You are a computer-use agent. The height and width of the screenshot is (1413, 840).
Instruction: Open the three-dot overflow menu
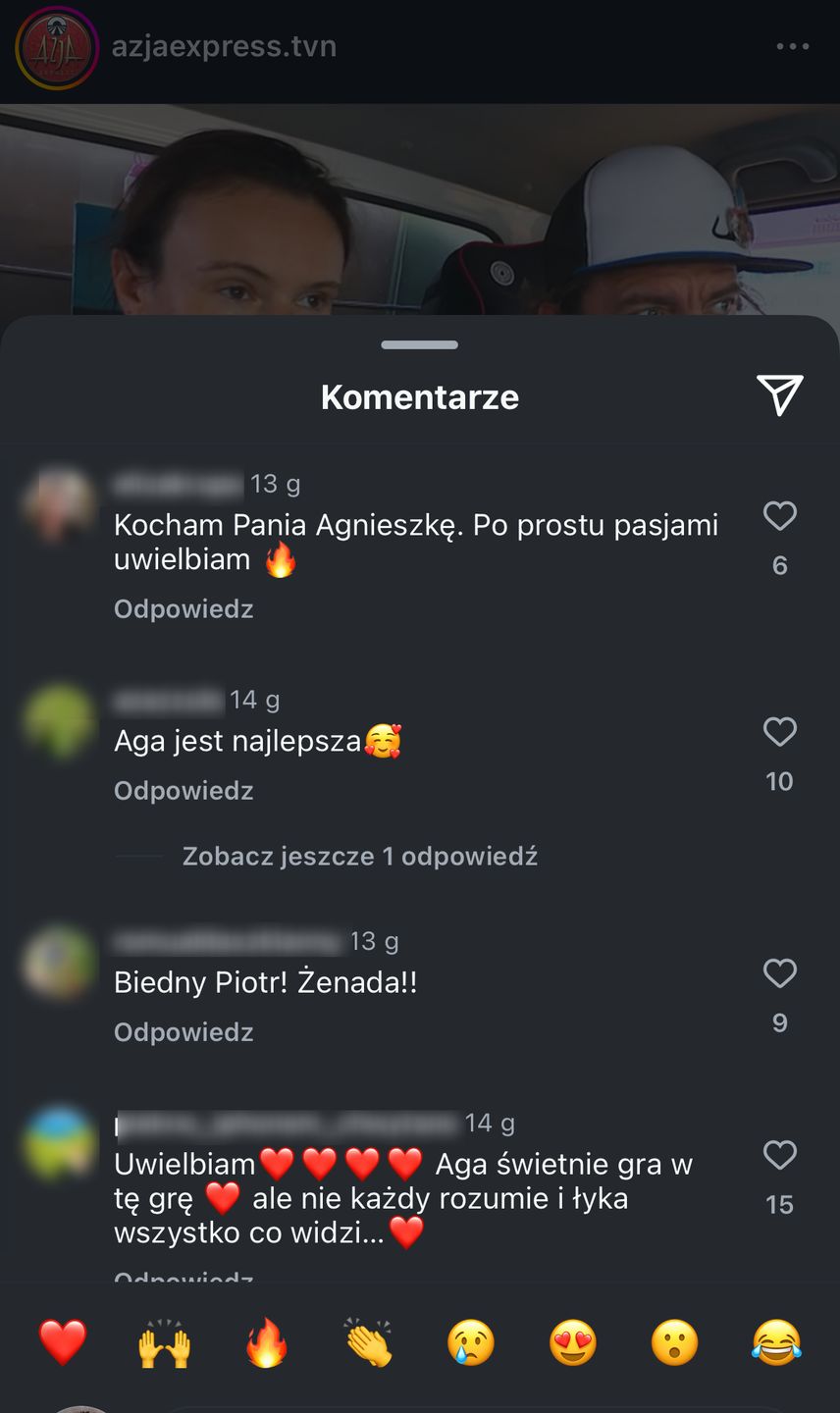(792, 47)
